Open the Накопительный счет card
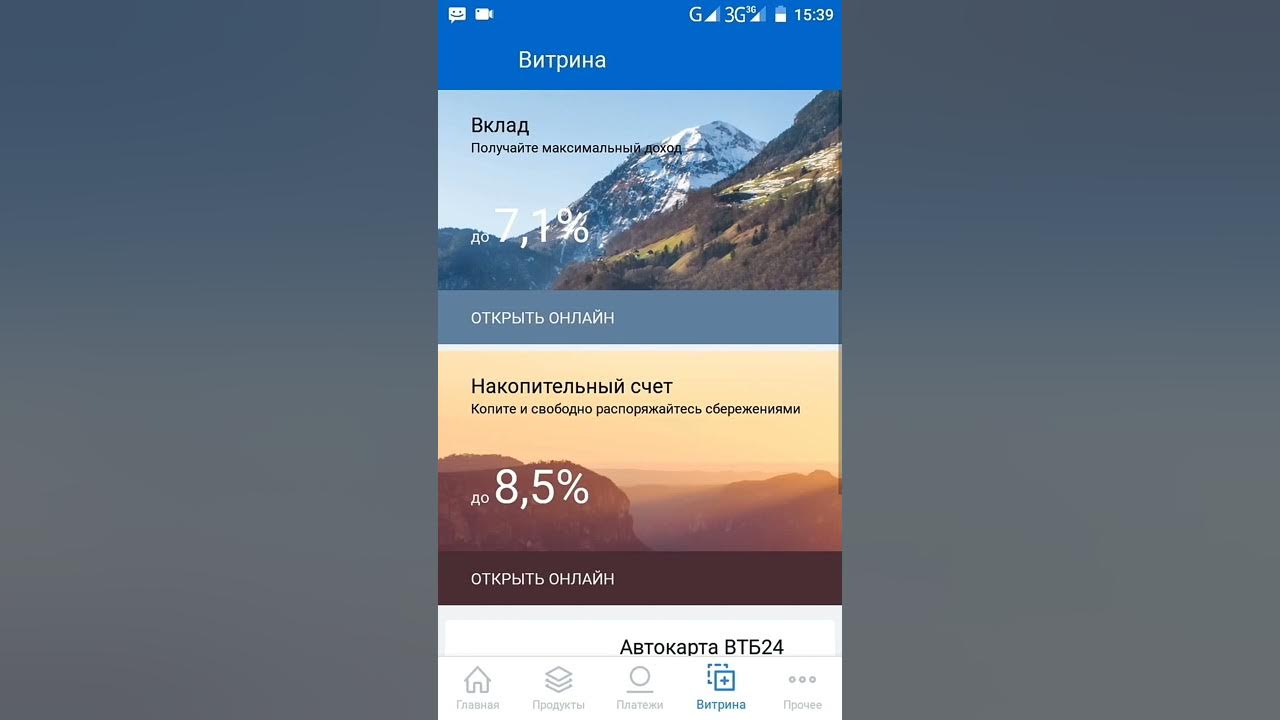Image resolution: width=1280 pixels, height=720 pixels. click(x=639, y=450)
